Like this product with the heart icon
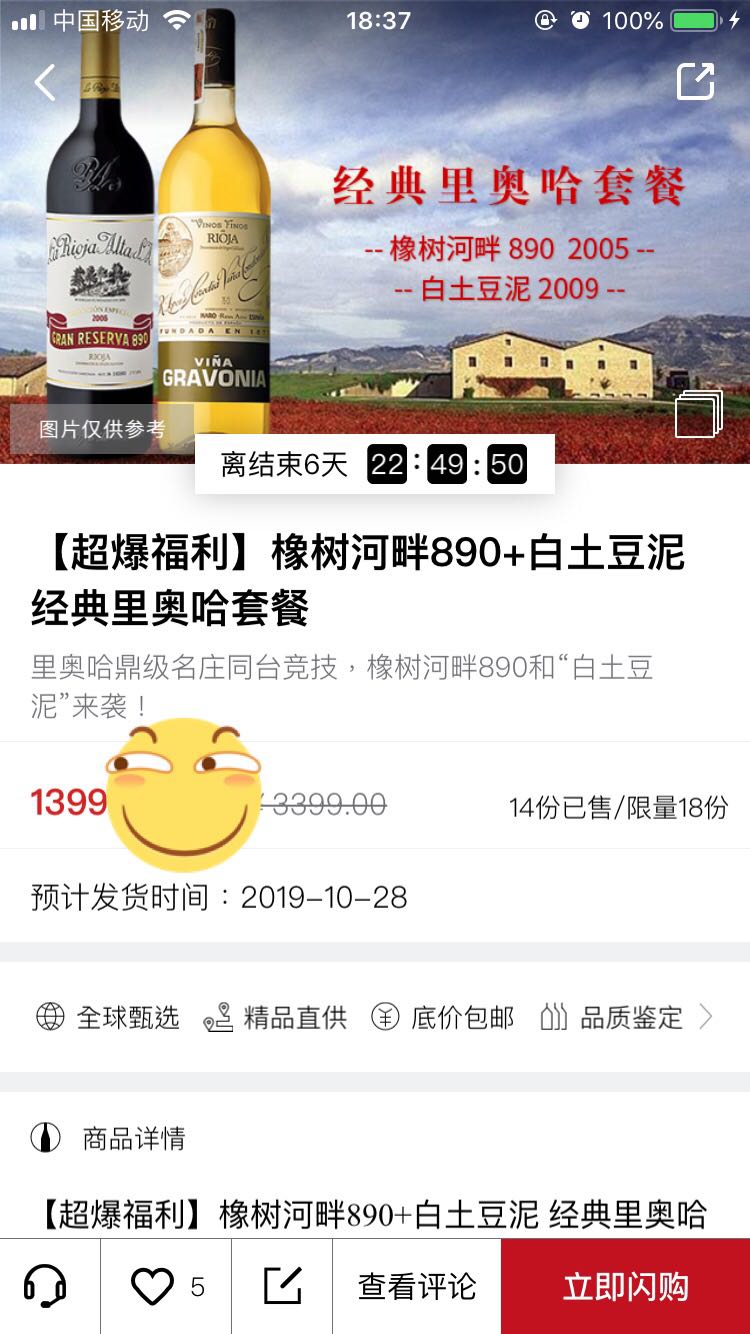 pos(153,1287)
